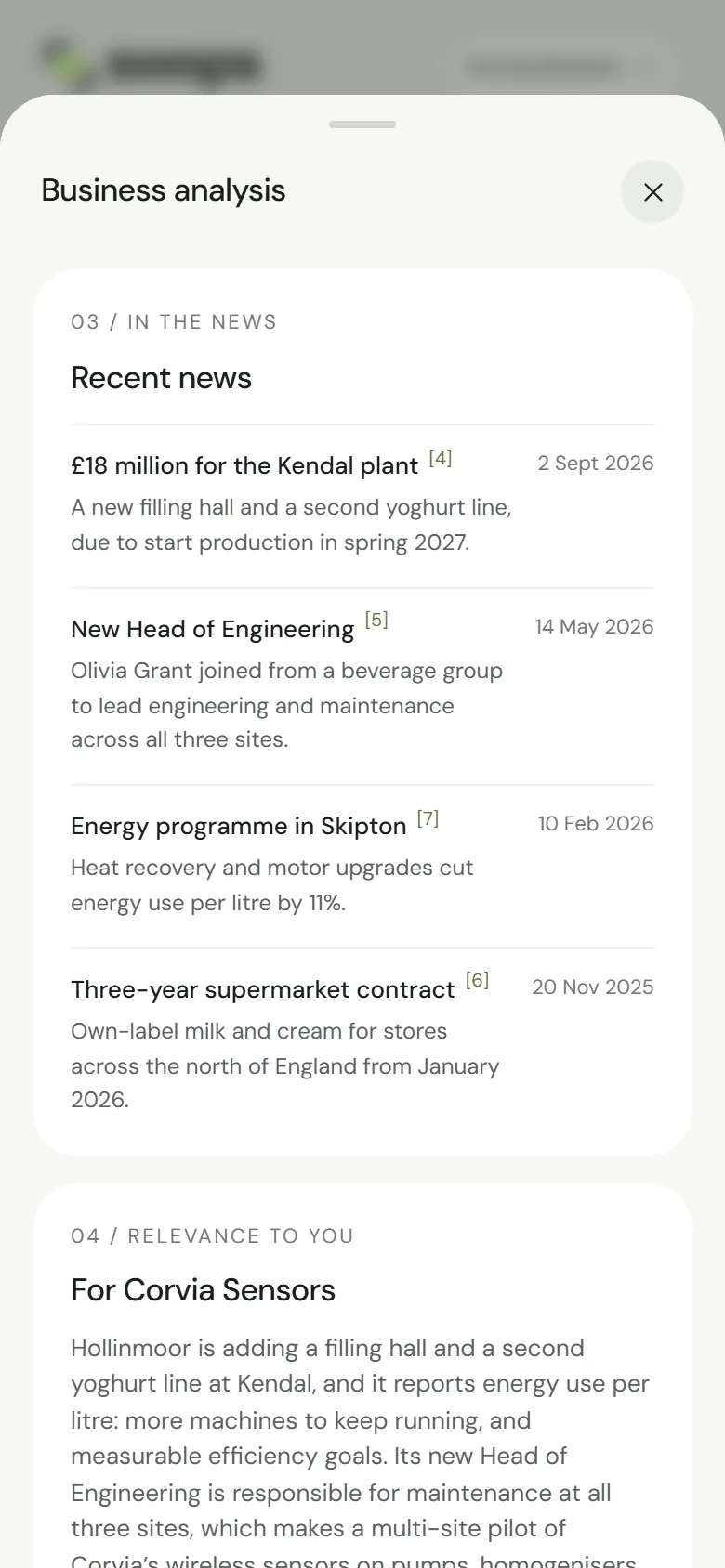Tap the sheet's drag handle
Viewport: 725px width, 1568px height.
[x=362, y=124]
